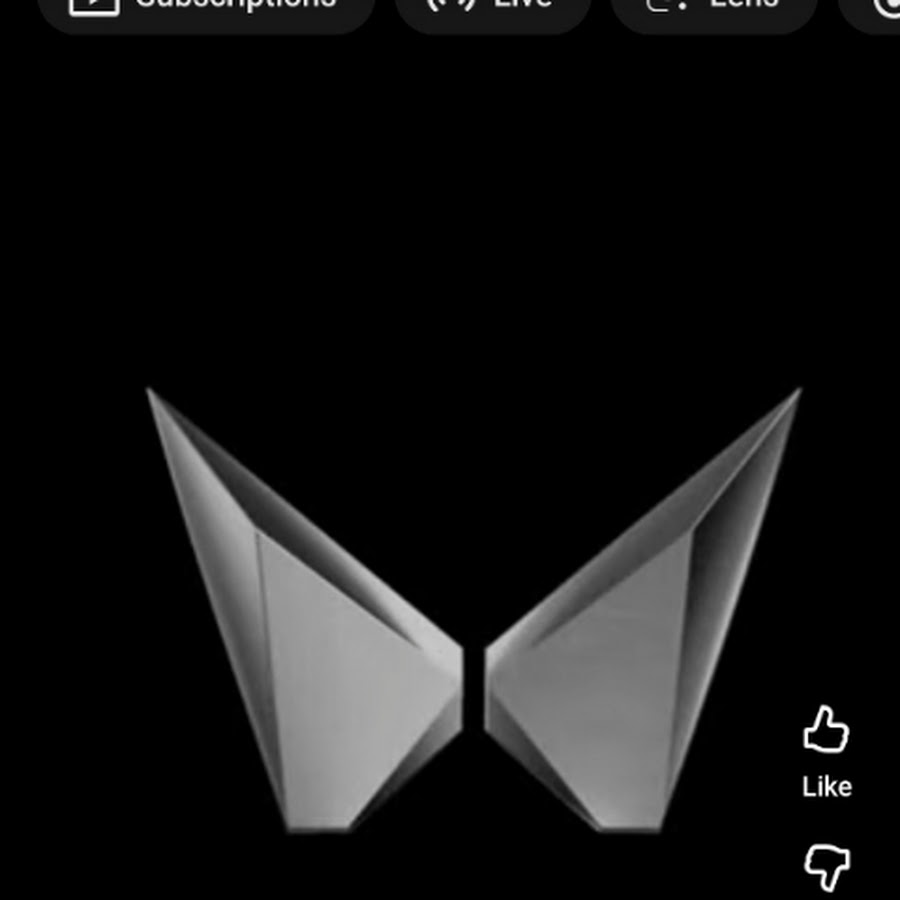900x900 pixels.
Task: Open the Lens chip
Action: [x=714, y=8]
